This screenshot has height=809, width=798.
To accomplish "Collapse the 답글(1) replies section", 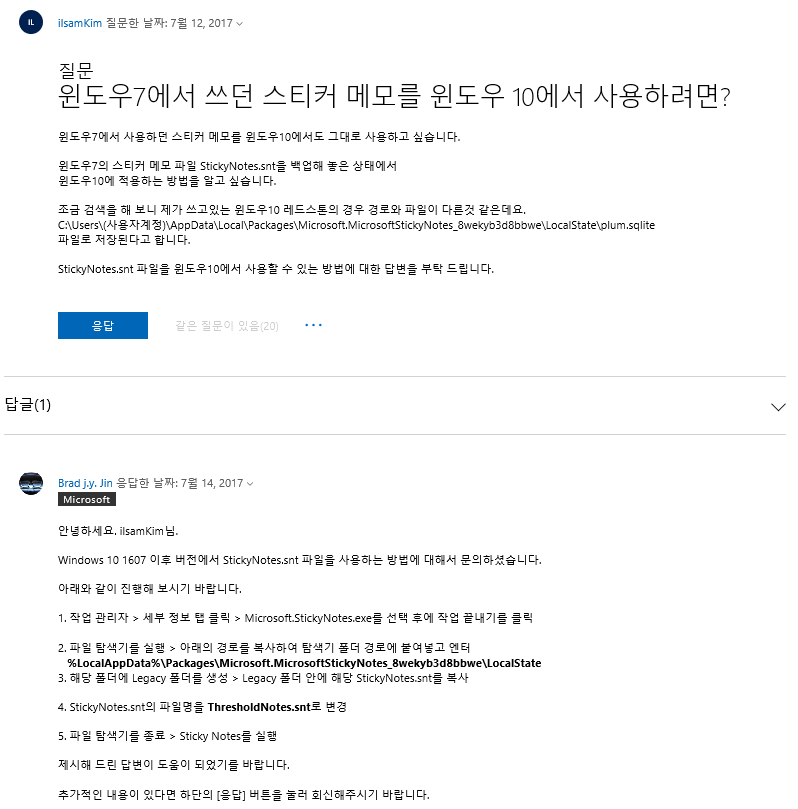I will tap(779, 406).
